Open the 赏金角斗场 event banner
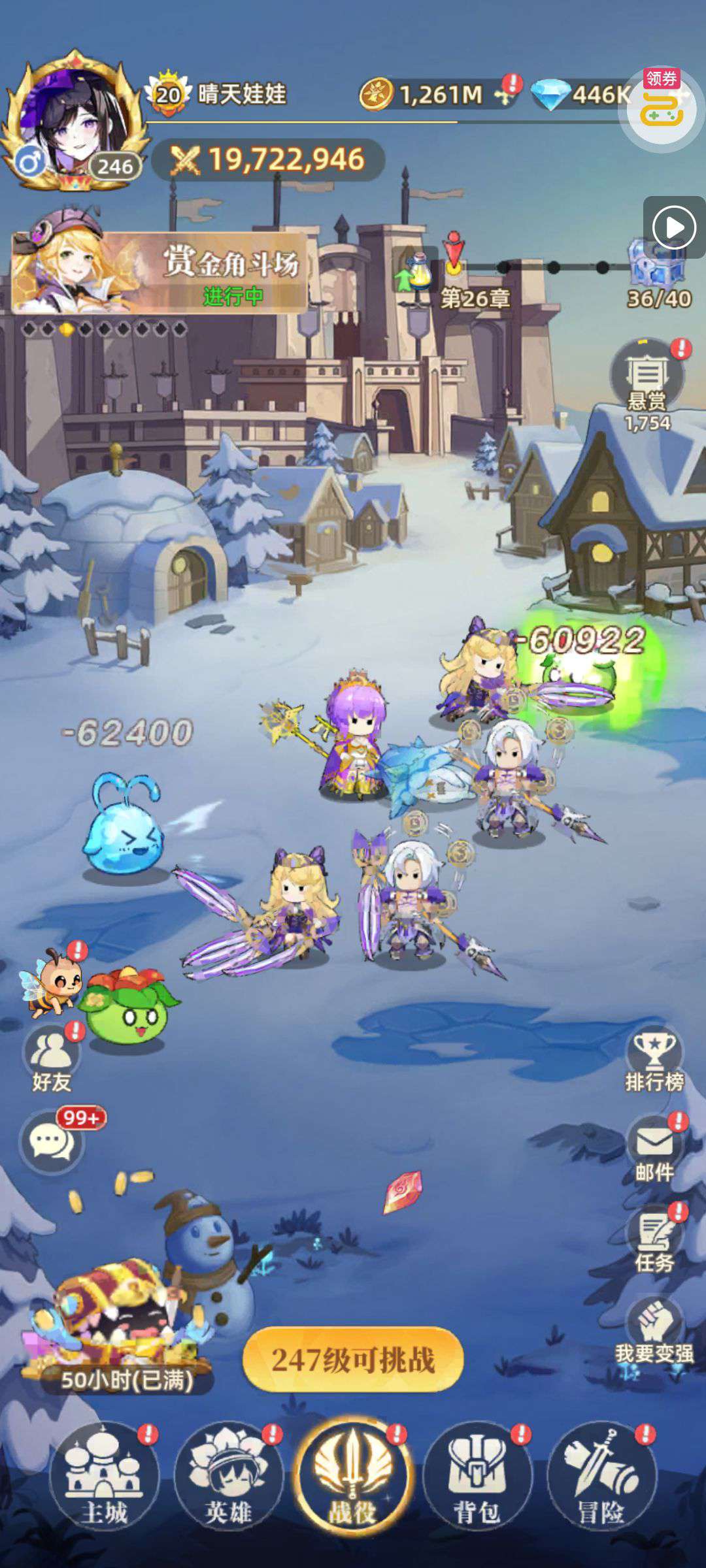This screenshot has width=706, height=1568. click(x=159, y=272)
